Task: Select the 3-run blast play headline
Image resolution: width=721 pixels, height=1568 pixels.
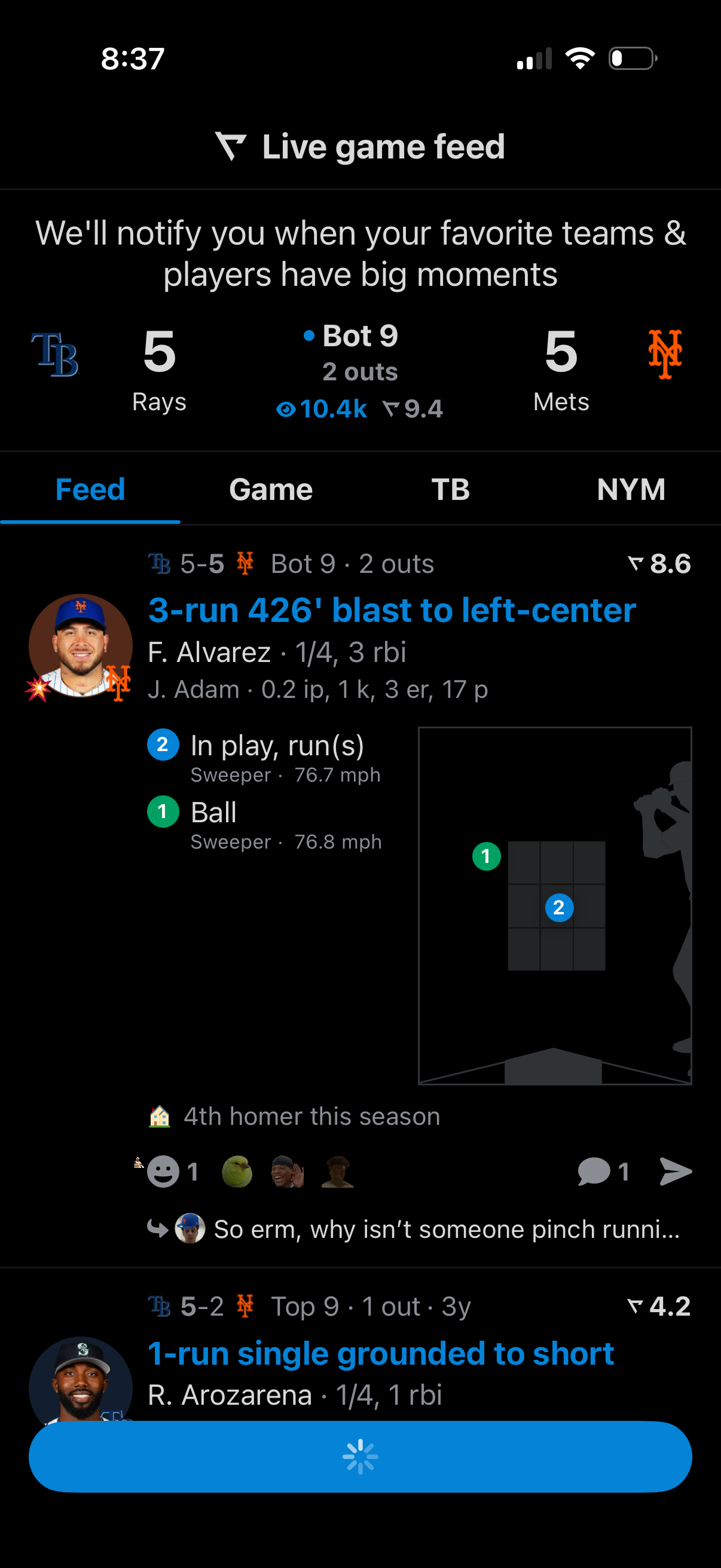Action: pyautogui.click(x=391, y=609)
